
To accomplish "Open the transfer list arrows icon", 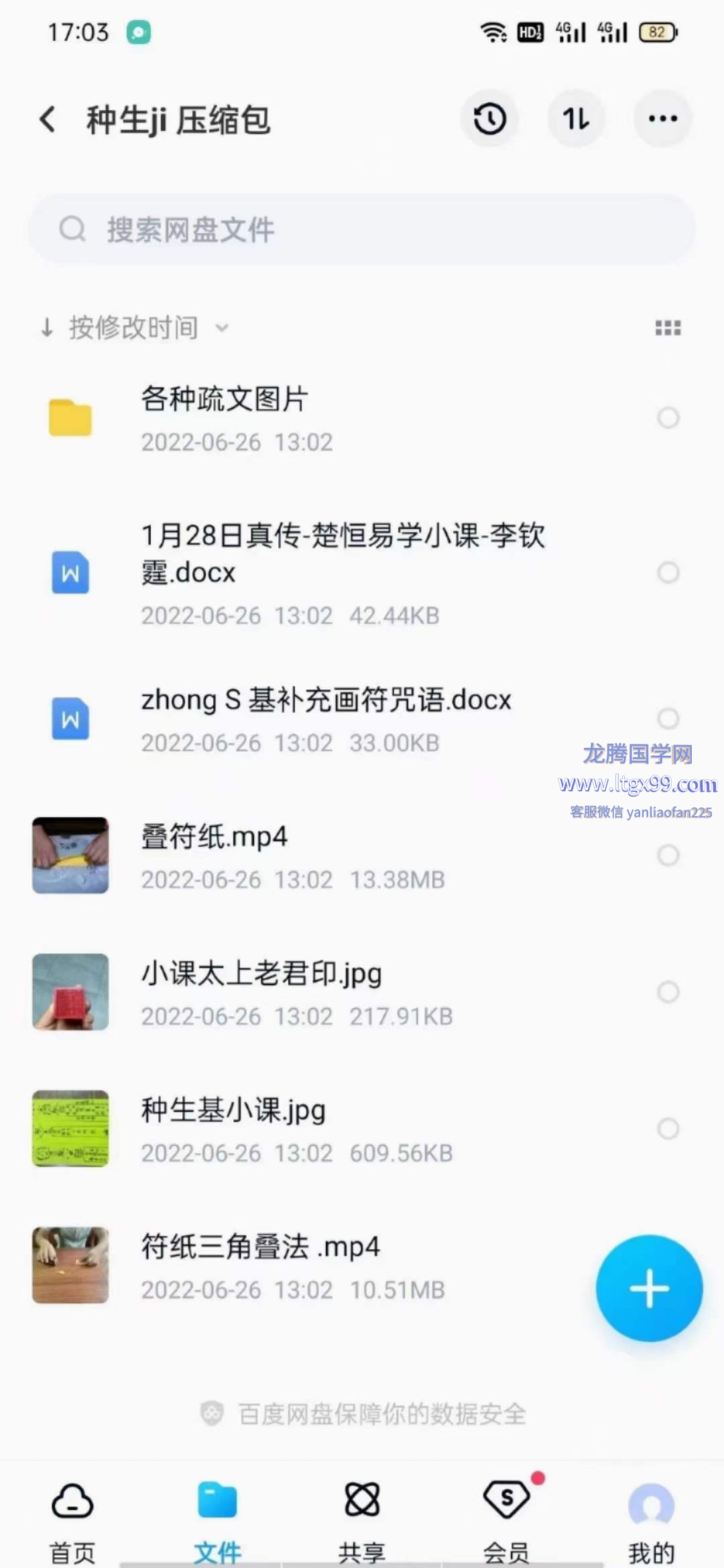I will (577, 119).
